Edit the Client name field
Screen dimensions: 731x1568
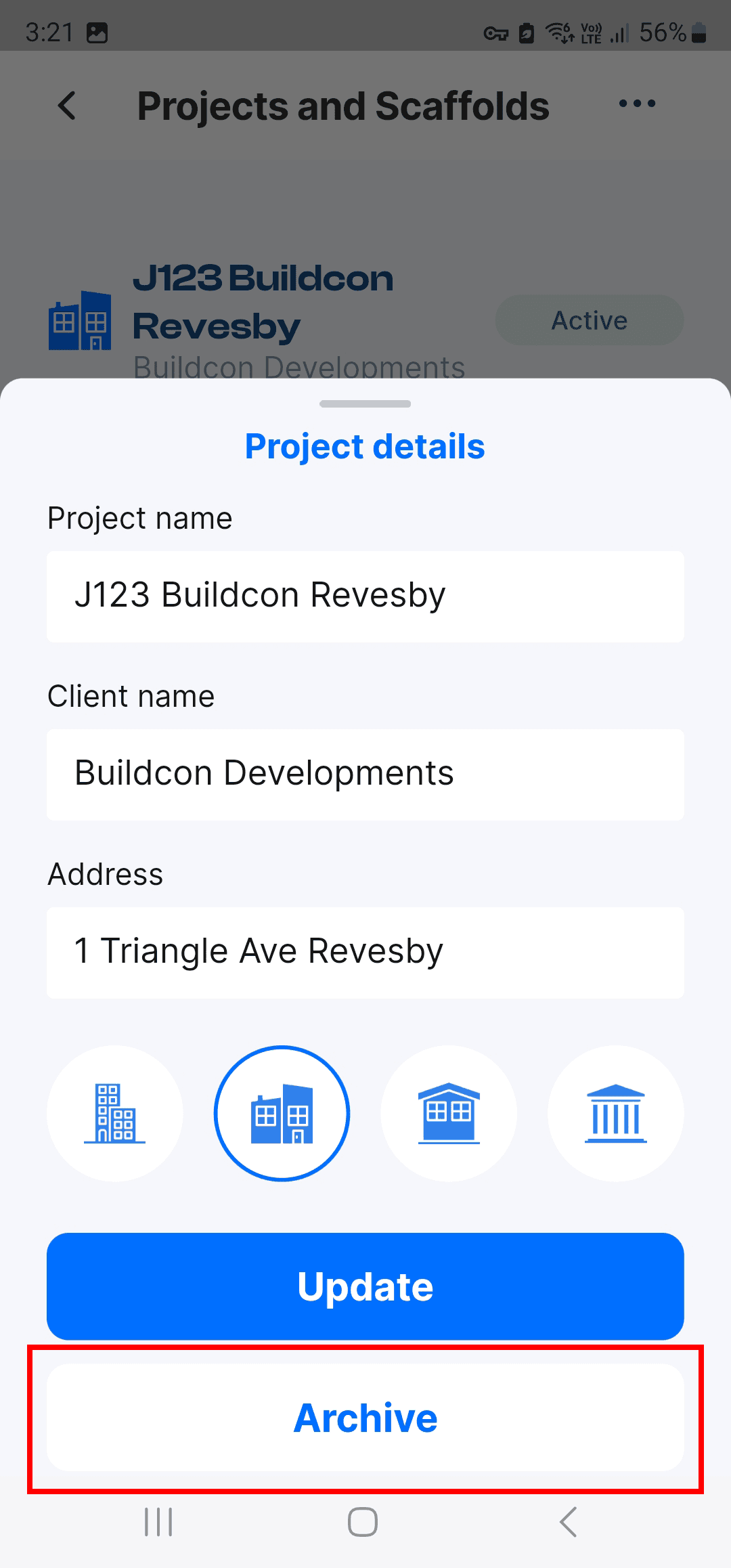365,774
